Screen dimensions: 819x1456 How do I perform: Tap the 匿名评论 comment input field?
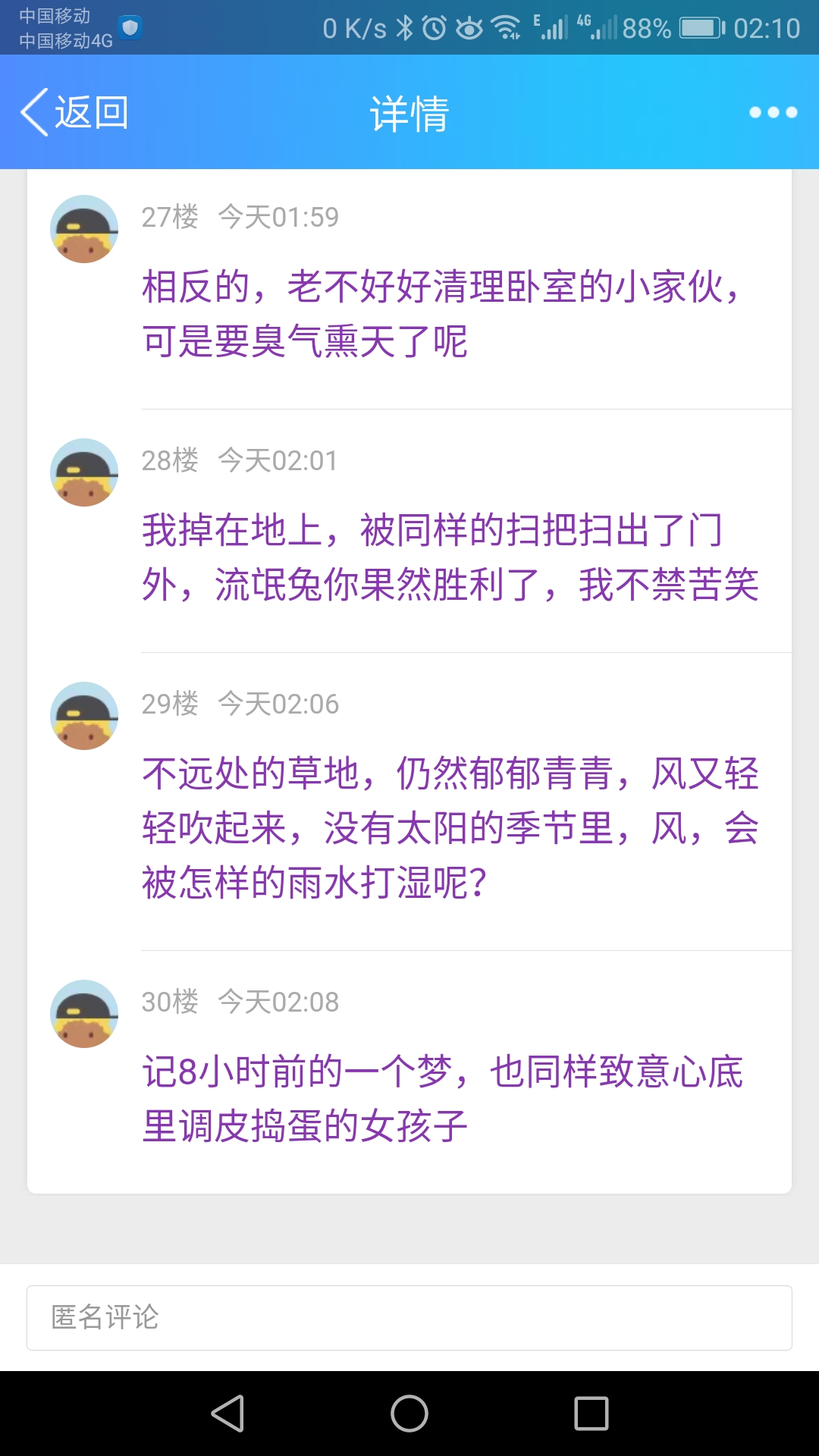(x=409, y=1317)
